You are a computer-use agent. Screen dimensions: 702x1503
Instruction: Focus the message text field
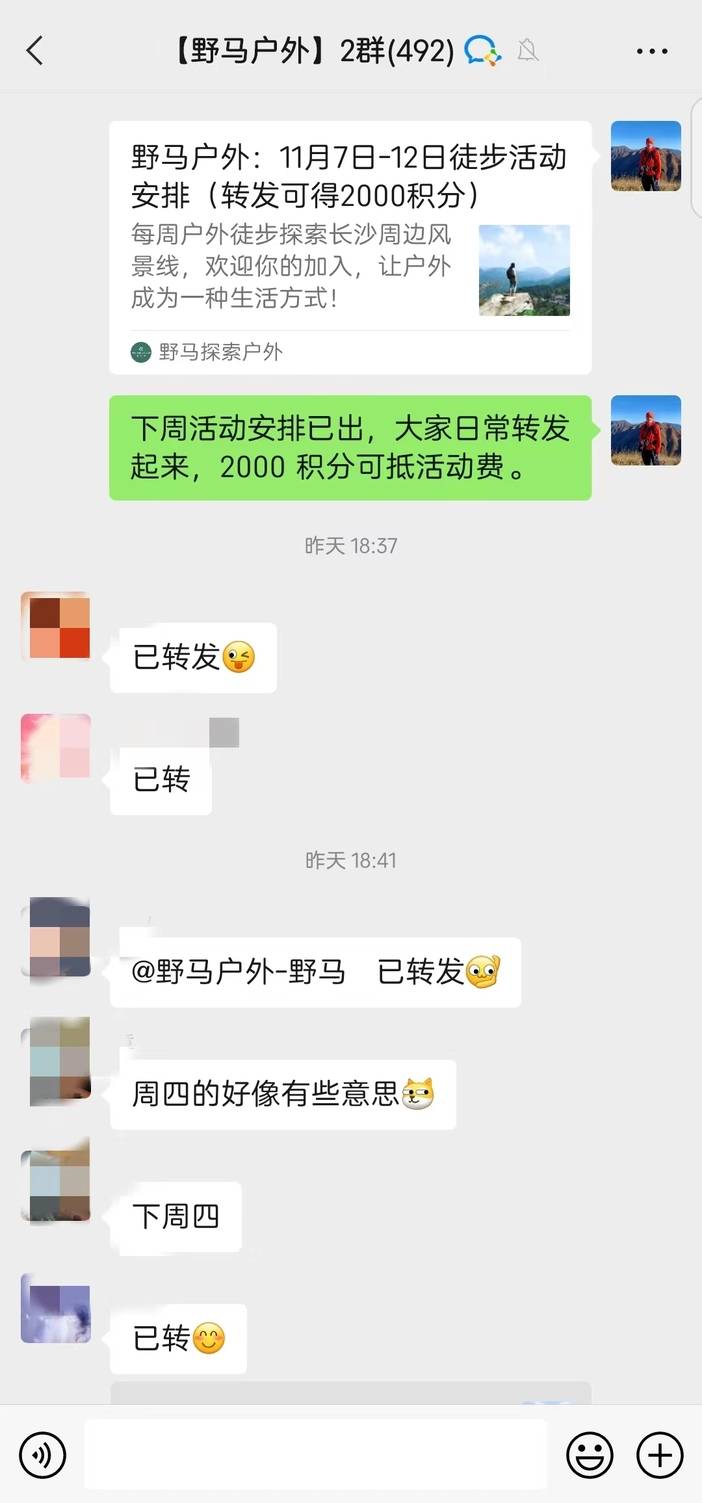click(x=316, y=1455)
